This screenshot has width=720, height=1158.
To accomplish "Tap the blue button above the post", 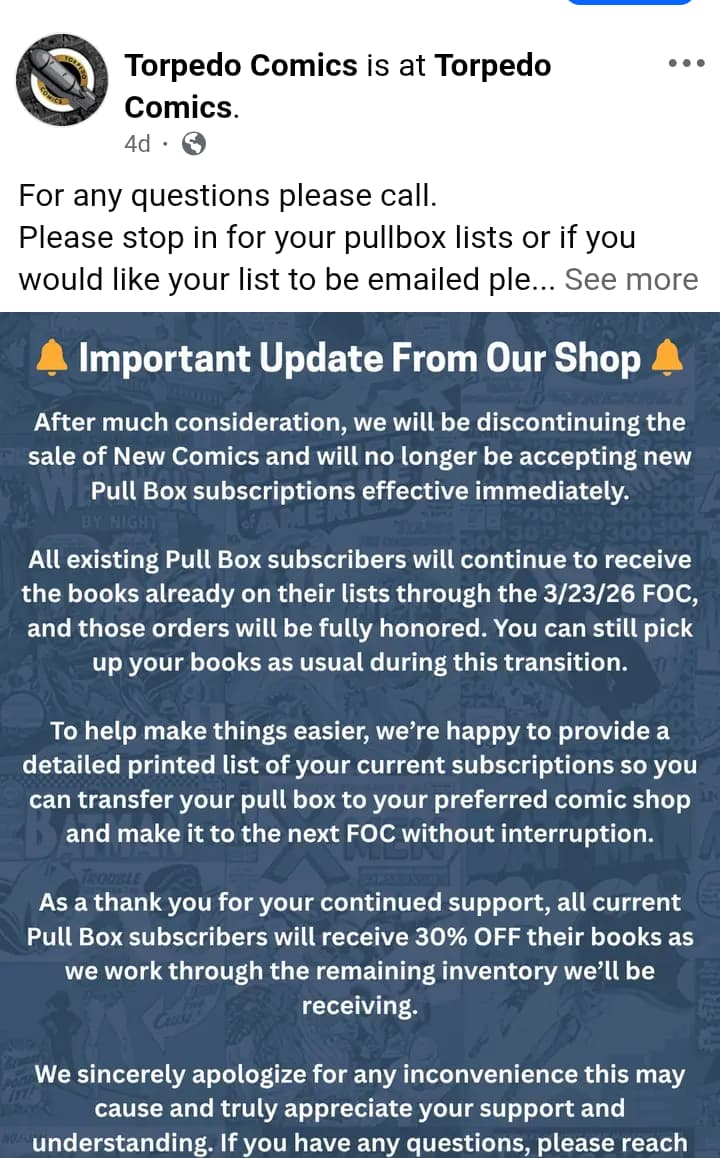I will (630, 2).
